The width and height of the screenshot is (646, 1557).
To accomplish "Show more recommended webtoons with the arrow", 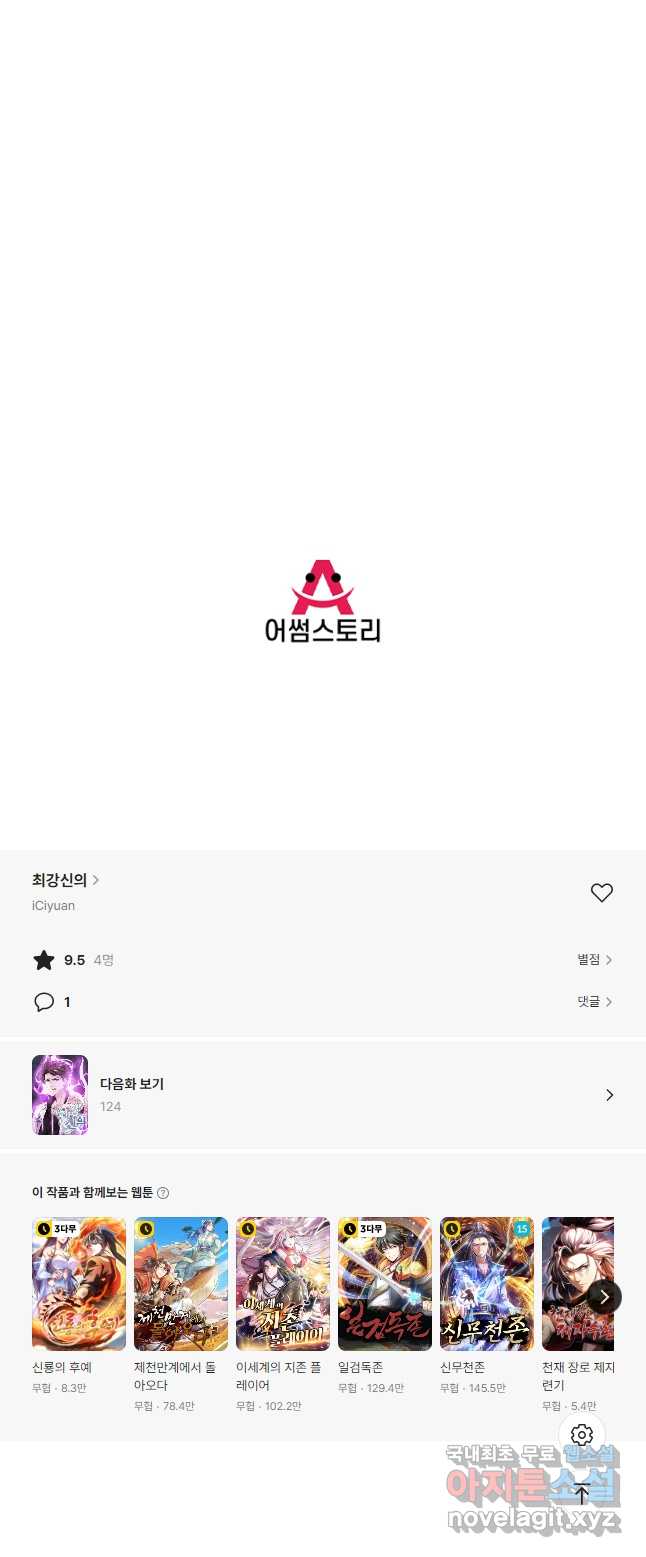I will tap(604, 1297).
